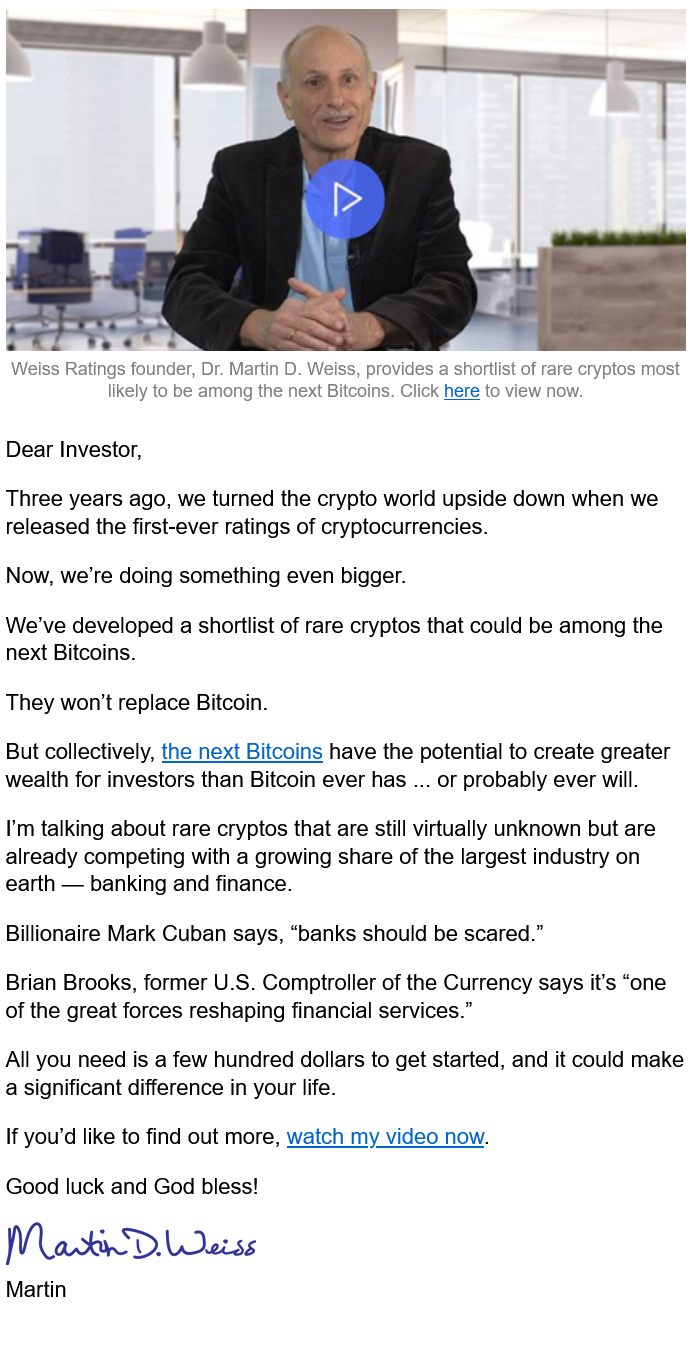Open the "here" link in the caption
The height and width of the screenshot is (1366, 692).
[461, 391]
